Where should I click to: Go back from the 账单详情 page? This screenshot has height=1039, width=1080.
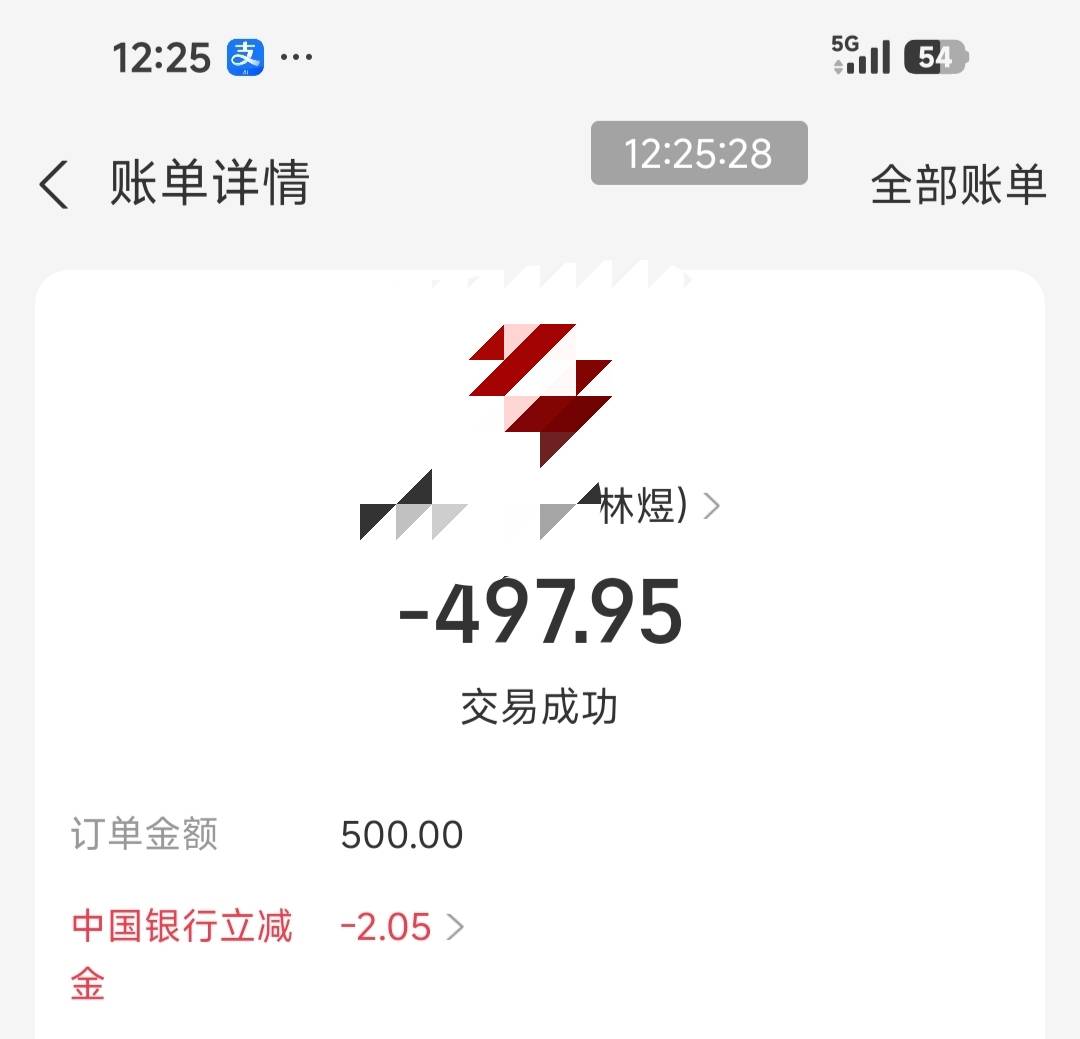(x=54, y=184)
